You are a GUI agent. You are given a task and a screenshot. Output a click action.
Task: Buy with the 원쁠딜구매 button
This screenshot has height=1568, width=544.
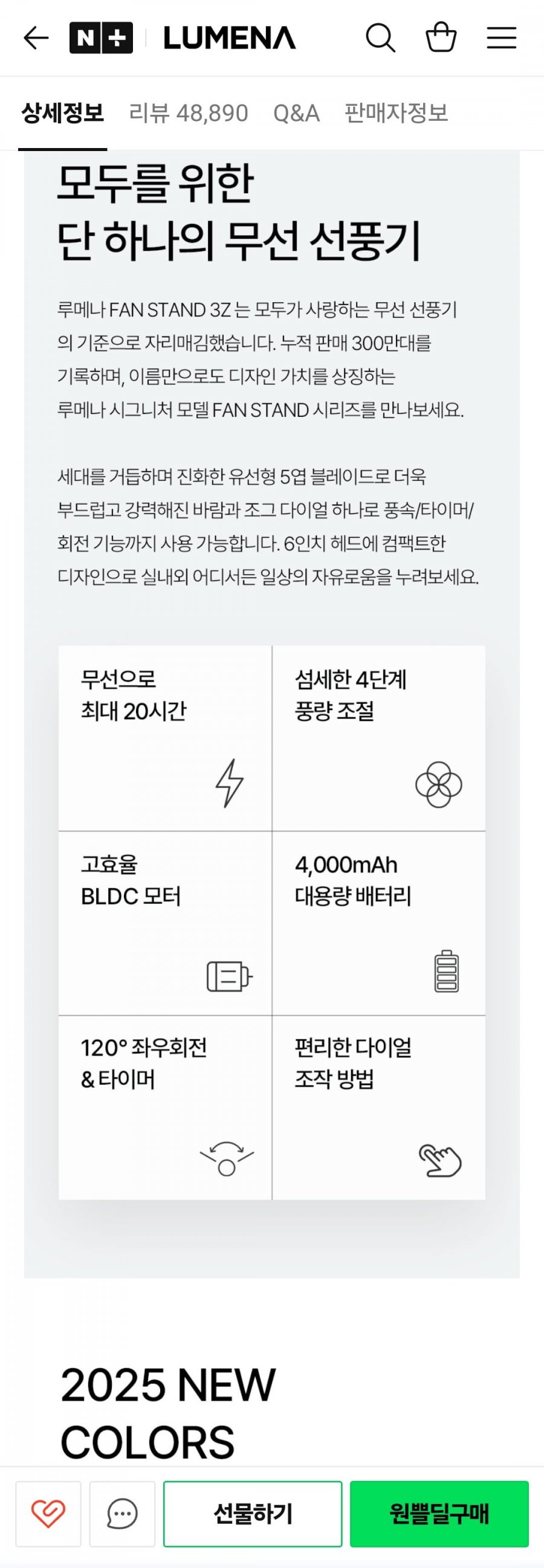click(x=439, y=1513)
